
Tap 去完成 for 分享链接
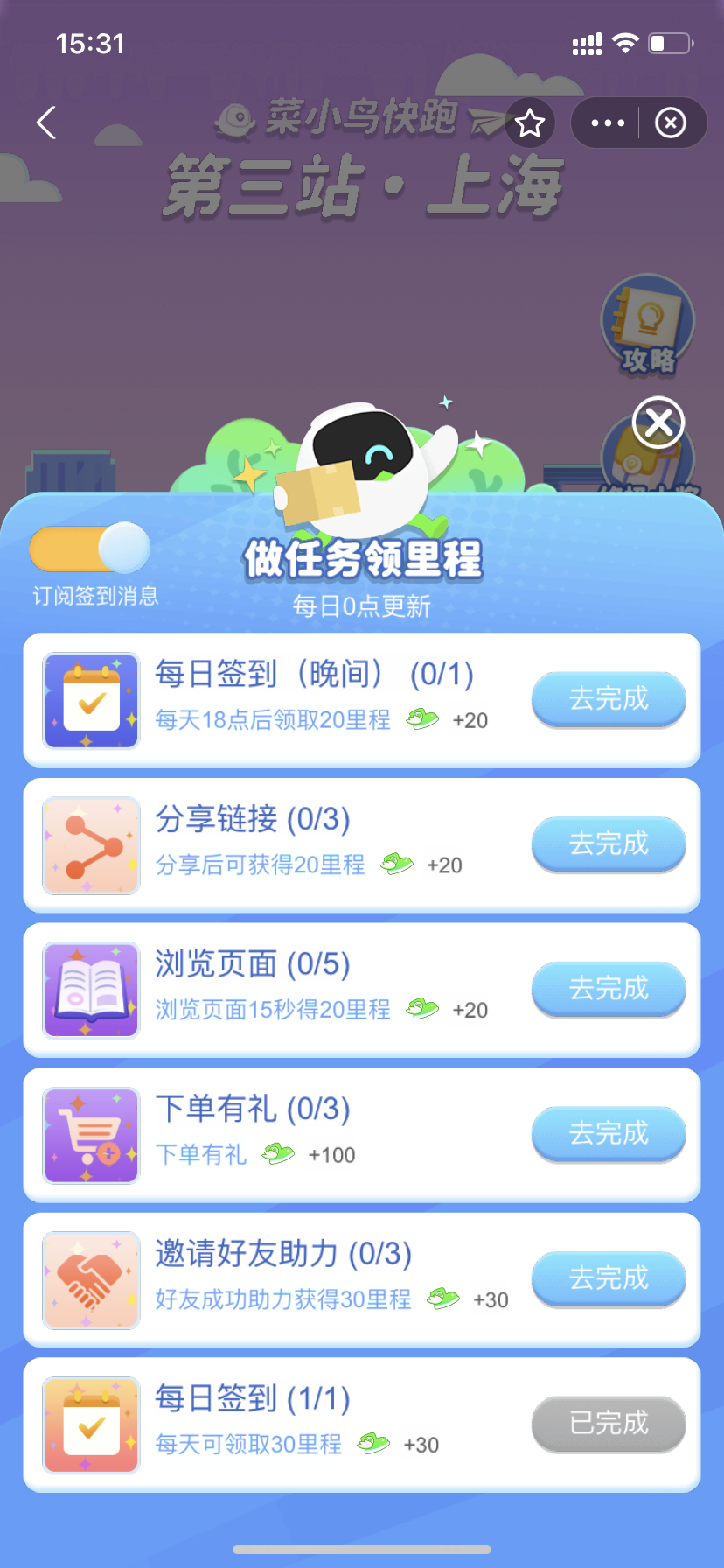(609, 843)
